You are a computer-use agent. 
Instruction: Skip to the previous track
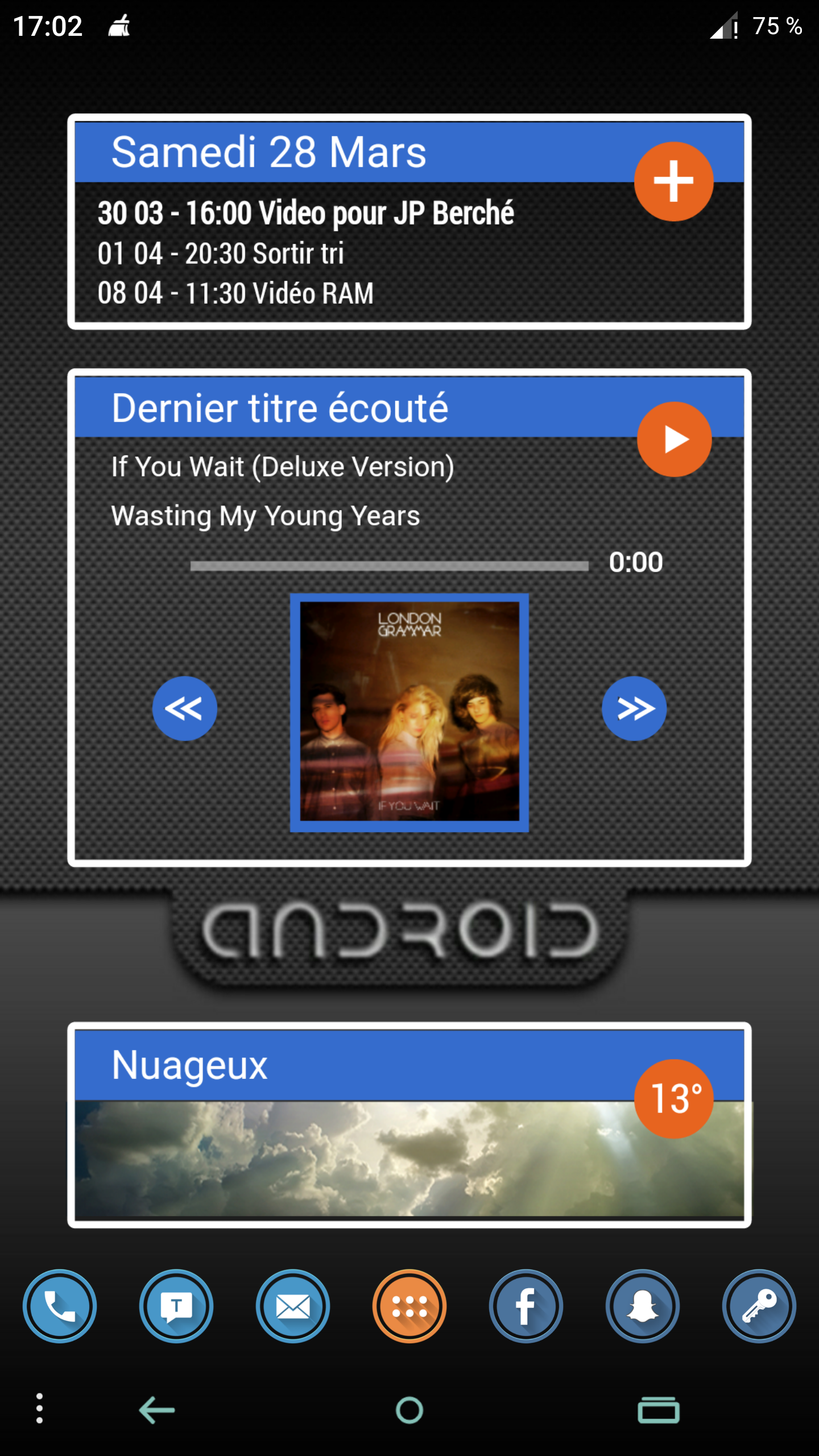[x=184, y=708]
